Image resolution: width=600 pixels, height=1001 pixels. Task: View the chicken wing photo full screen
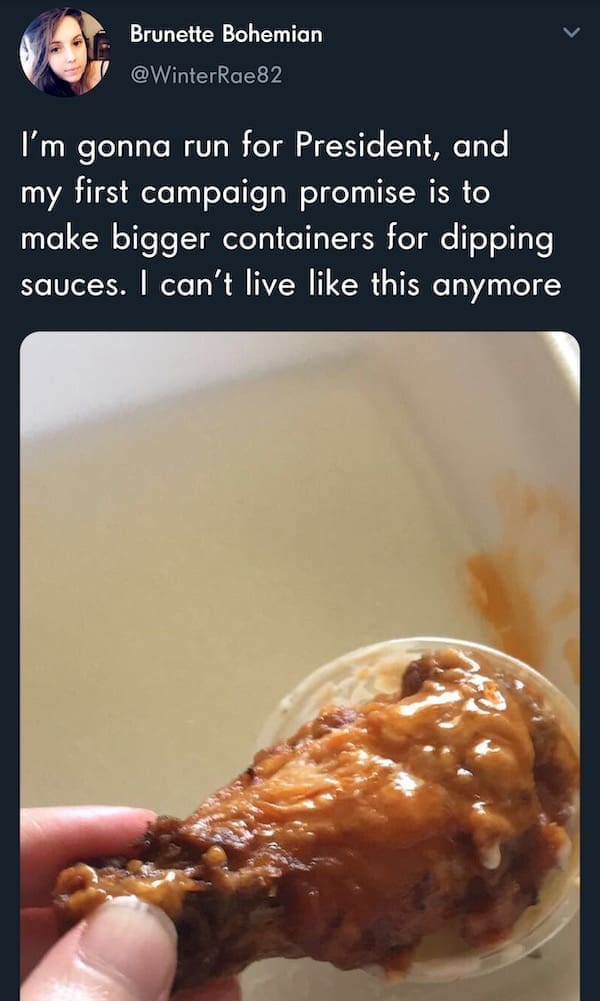pos(300,660)
